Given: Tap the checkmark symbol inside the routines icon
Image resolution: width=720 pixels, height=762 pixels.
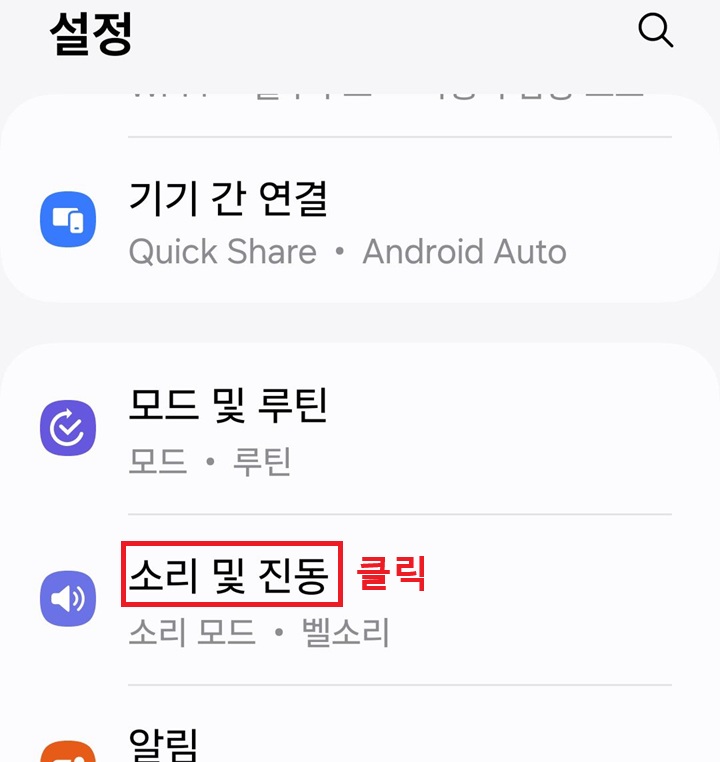Looking at the screenshot, I should click(x=70, y=426).
